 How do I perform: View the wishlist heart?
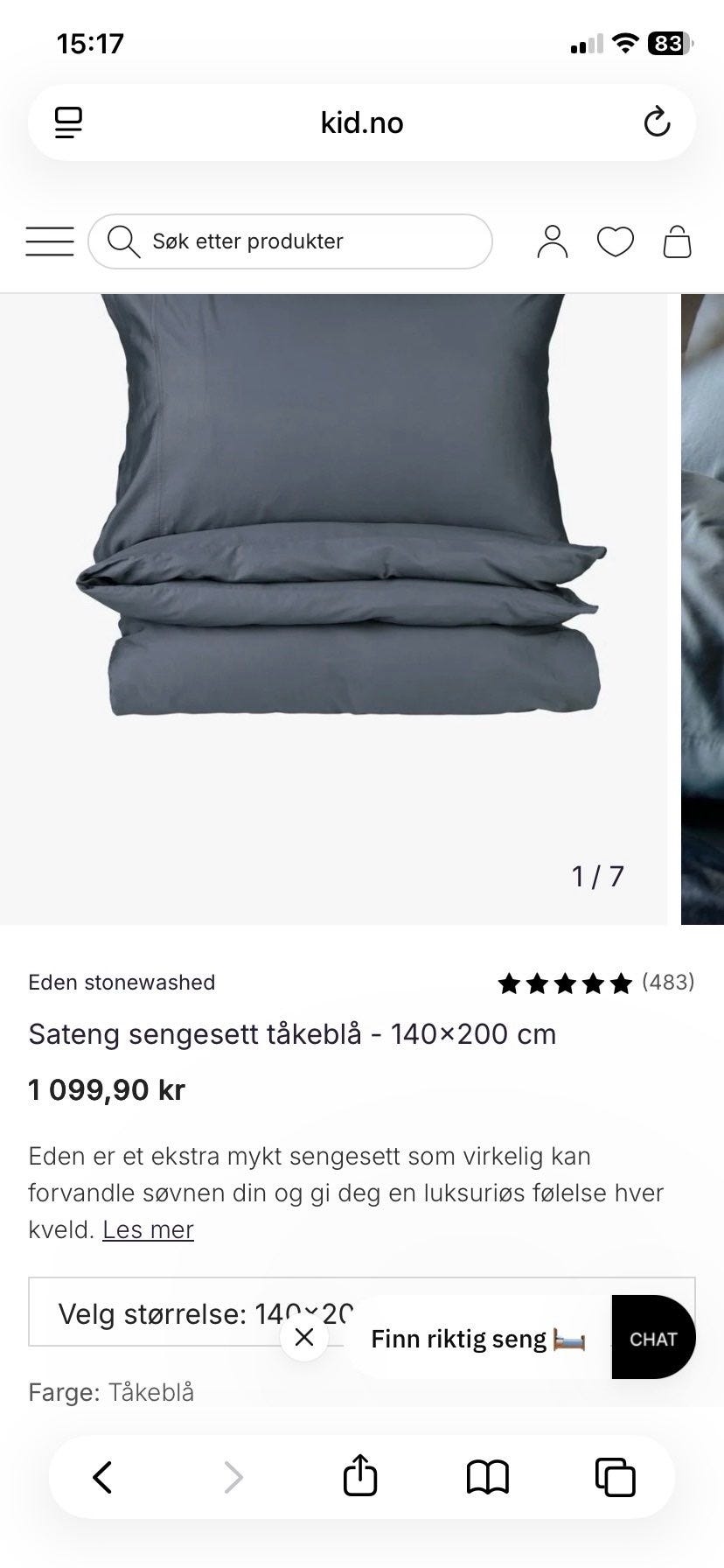click(615, 241)
